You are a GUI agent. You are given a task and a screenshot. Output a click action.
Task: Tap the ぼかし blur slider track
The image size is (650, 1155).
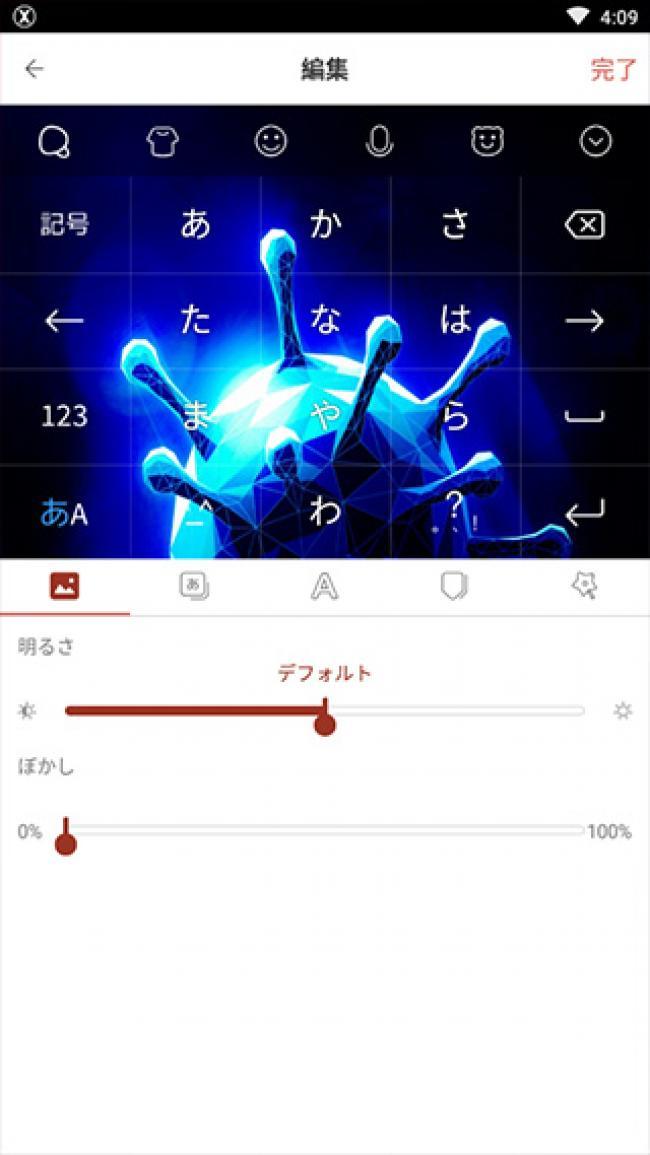click(325, 831)
